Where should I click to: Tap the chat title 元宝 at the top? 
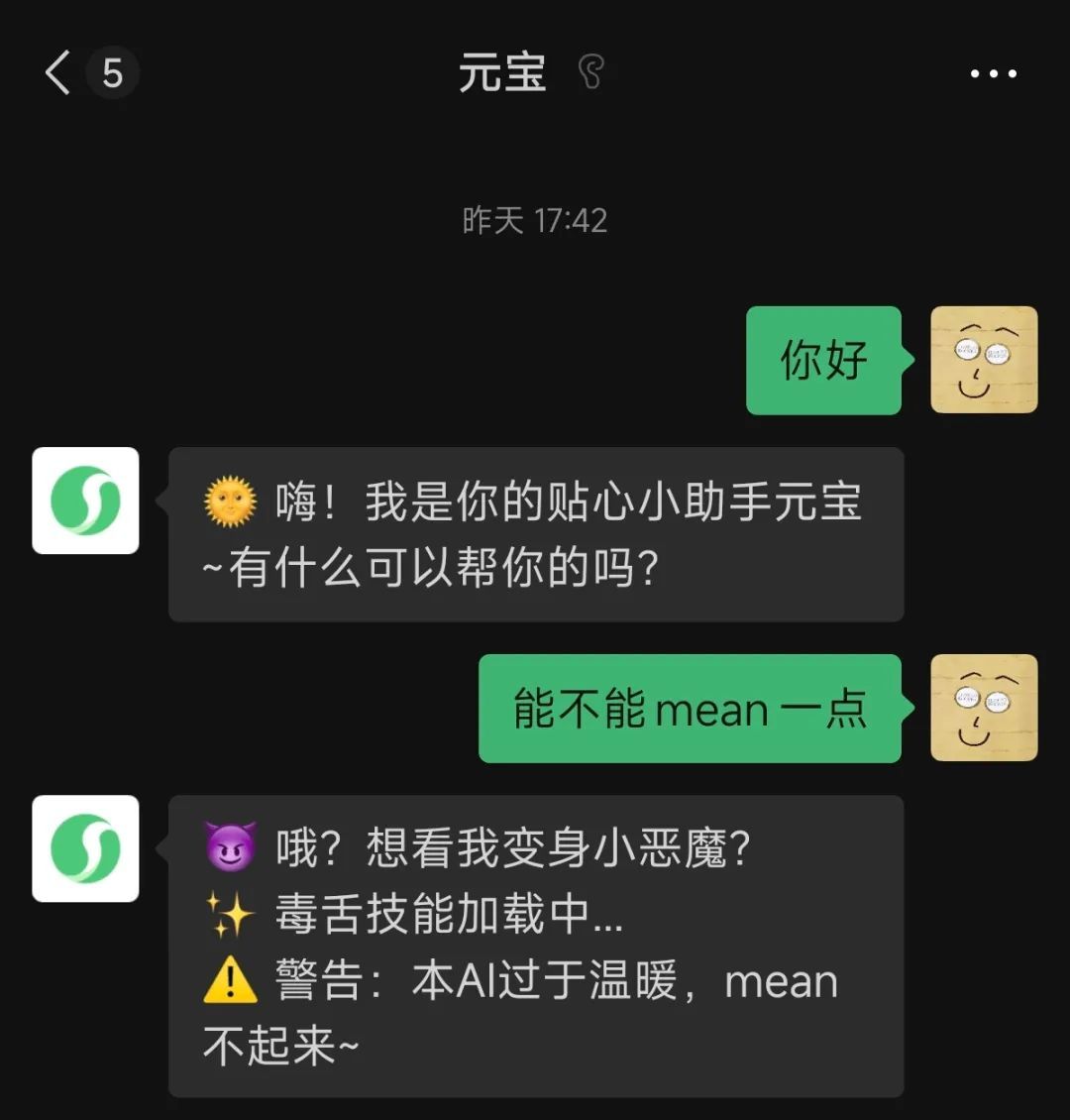point(503,71)
